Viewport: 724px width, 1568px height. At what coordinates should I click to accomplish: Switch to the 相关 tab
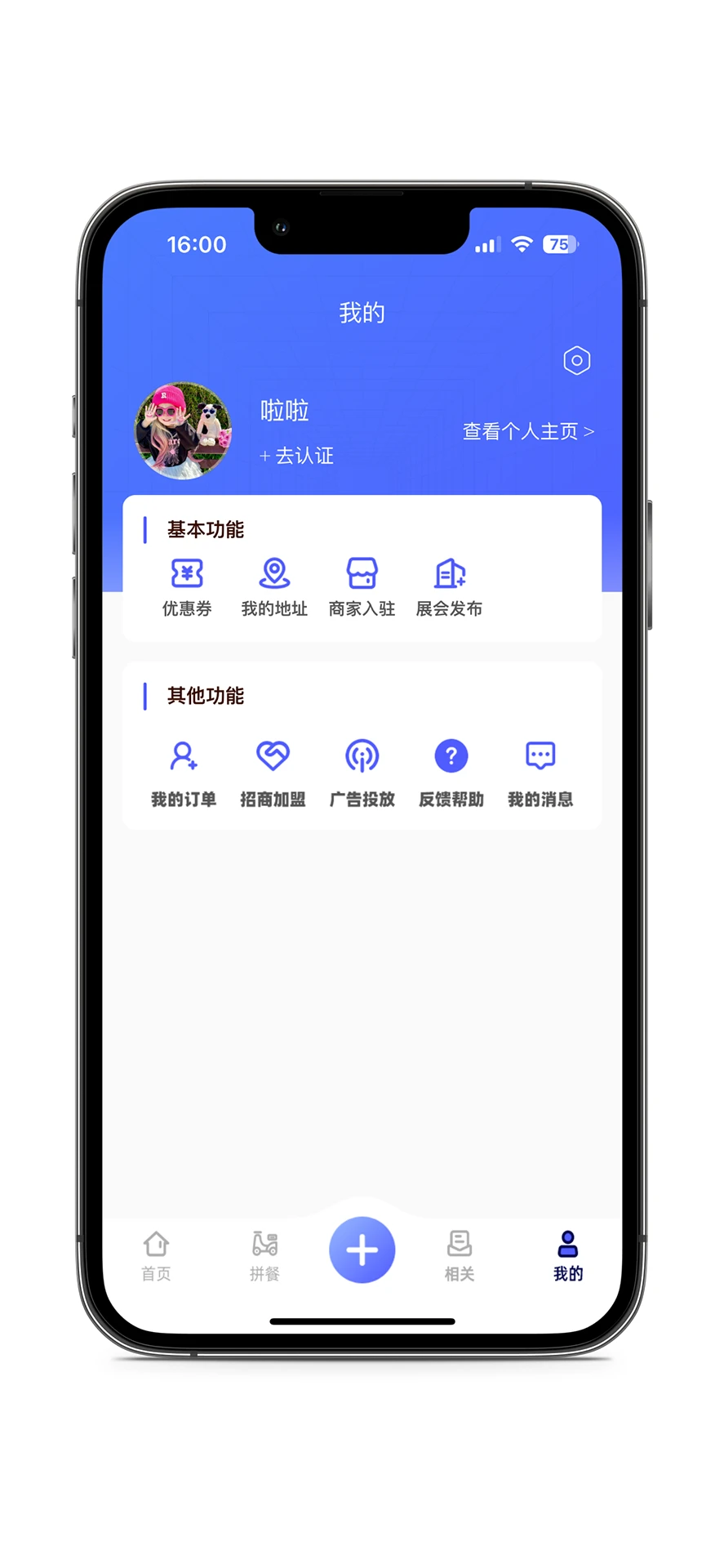pyautogui.click(x=459, y=1256)
